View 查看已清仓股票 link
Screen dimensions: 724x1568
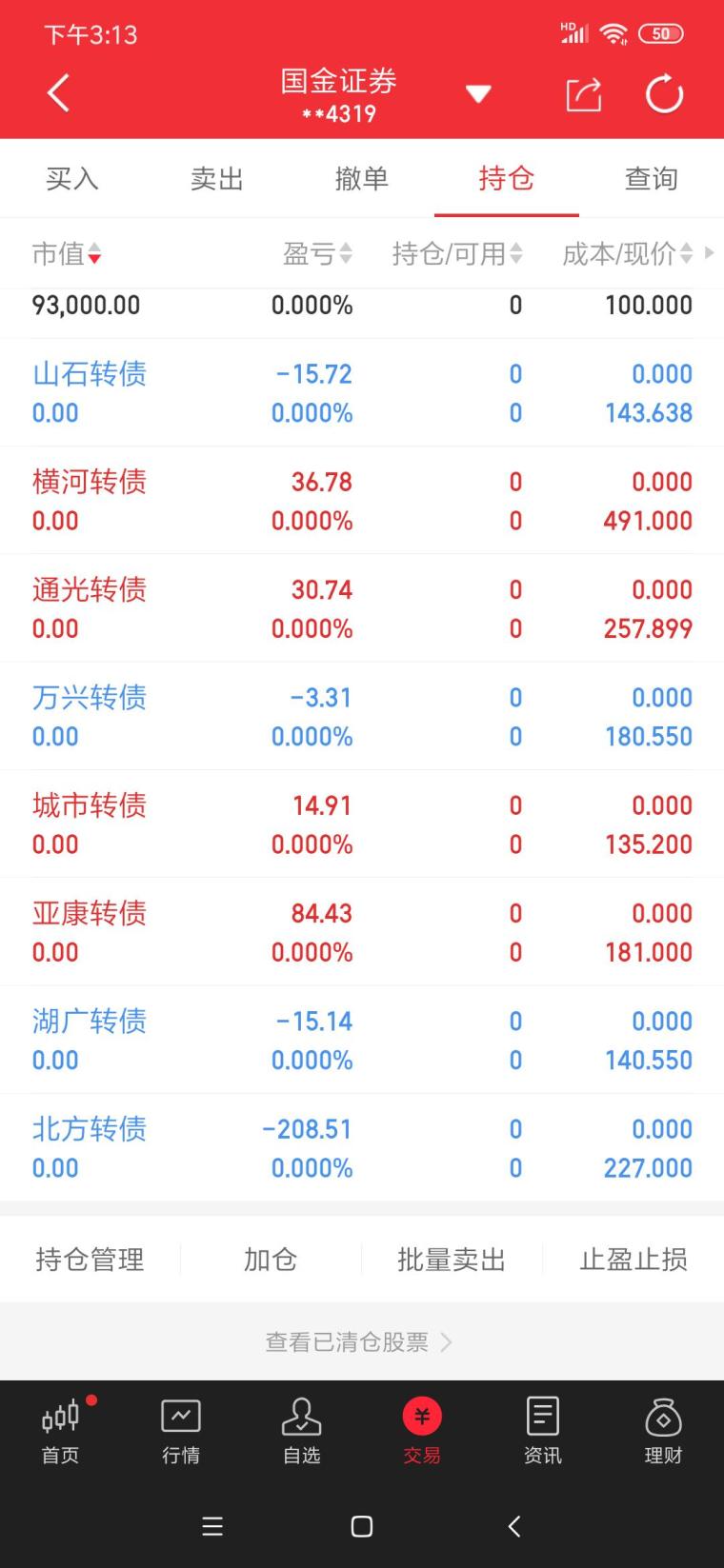pos(359,1342)
